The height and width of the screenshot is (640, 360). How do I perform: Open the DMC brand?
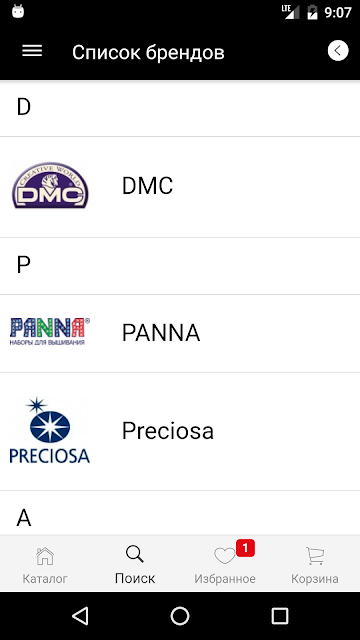pyautogui.click(x=180, y=187)
